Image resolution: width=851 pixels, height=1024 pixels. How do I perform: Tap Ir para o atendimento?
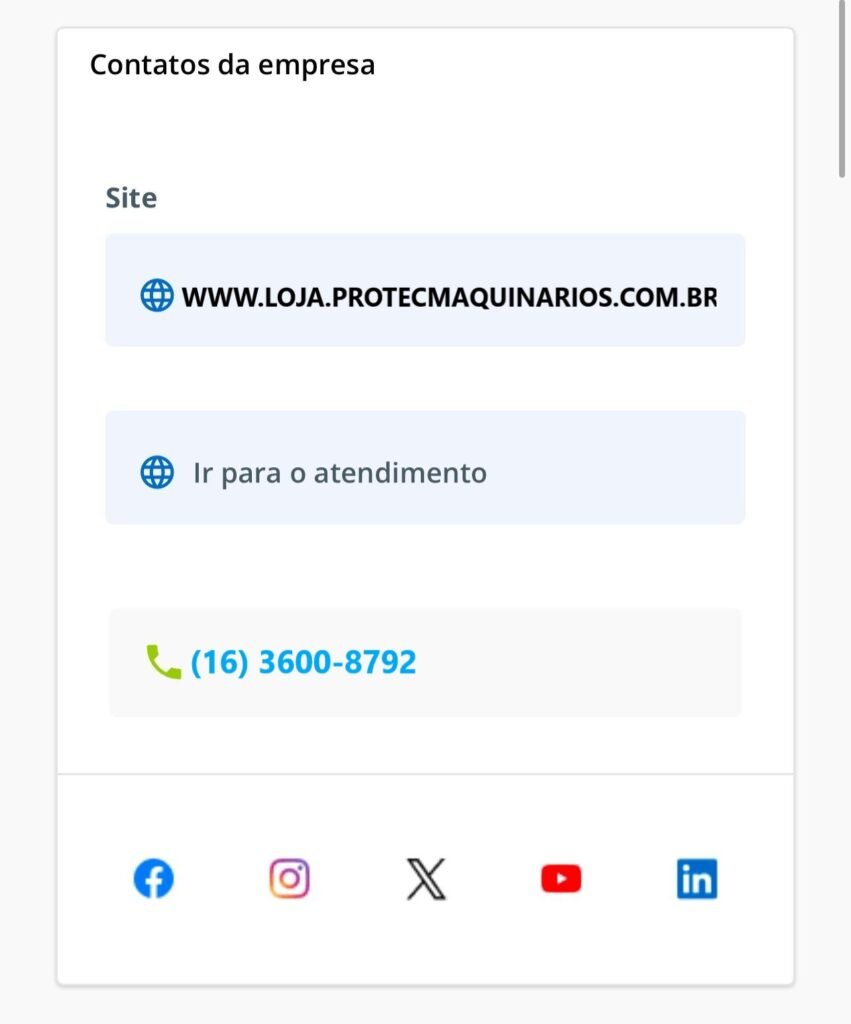[x=338, y=472]
